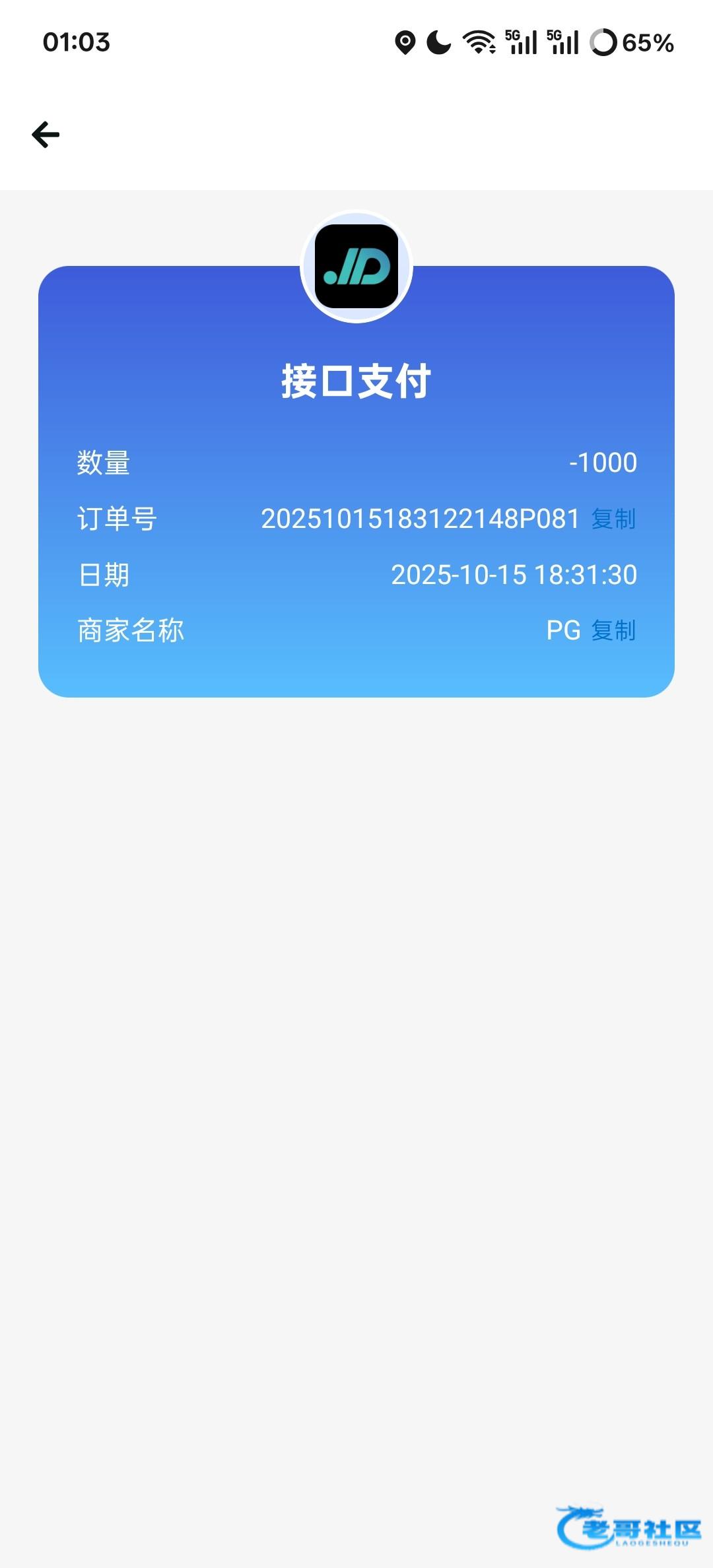Copy the merchant name PG

[x=613, y=631]
